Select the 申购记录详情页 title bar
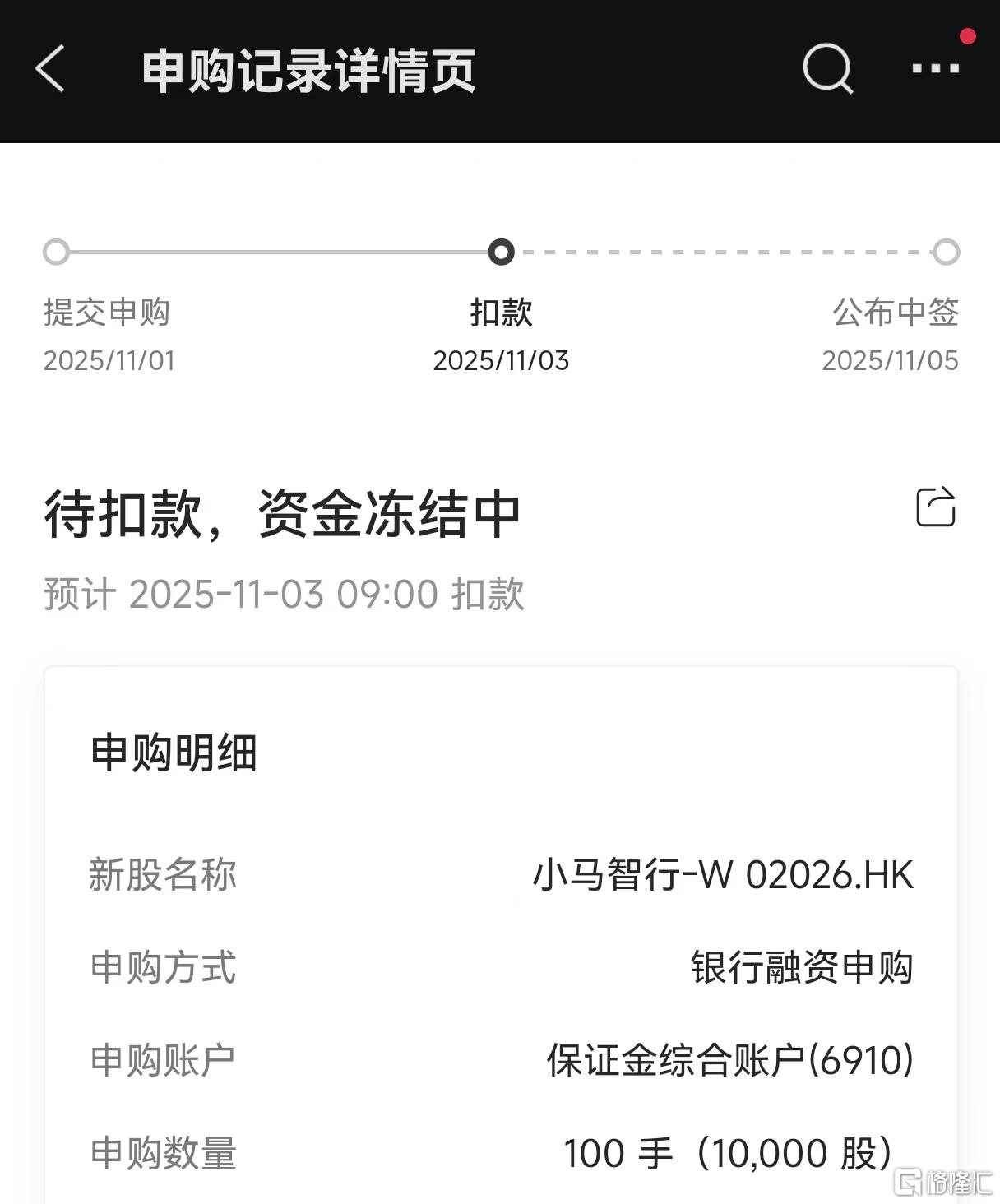Viewport: 1000px width, 1204px height. pos(308,72)
